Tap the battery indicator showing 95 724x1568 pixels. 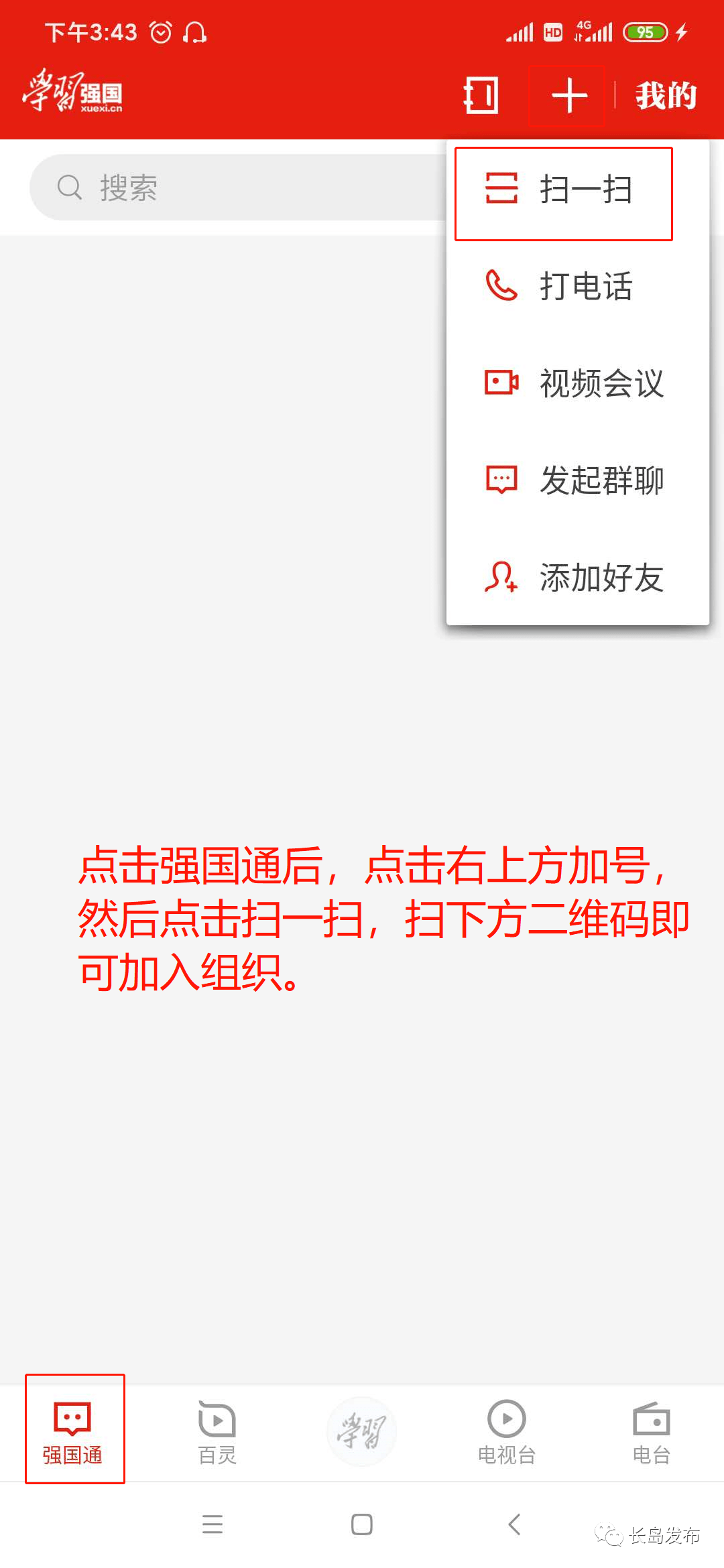tap(646, 31)
